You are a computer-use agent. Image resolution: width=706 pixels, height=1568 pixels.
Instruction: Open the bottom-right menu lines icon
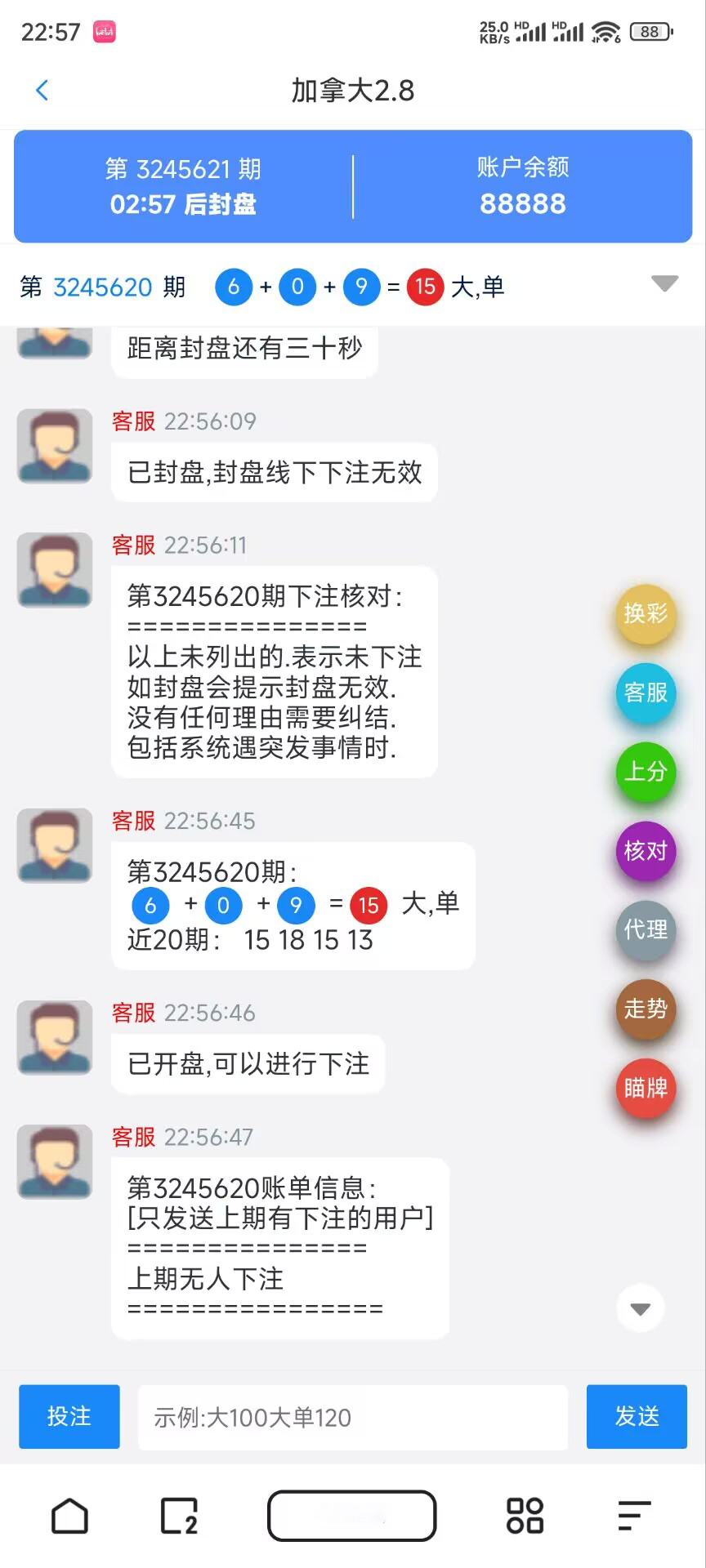[x=634, y=1516]
